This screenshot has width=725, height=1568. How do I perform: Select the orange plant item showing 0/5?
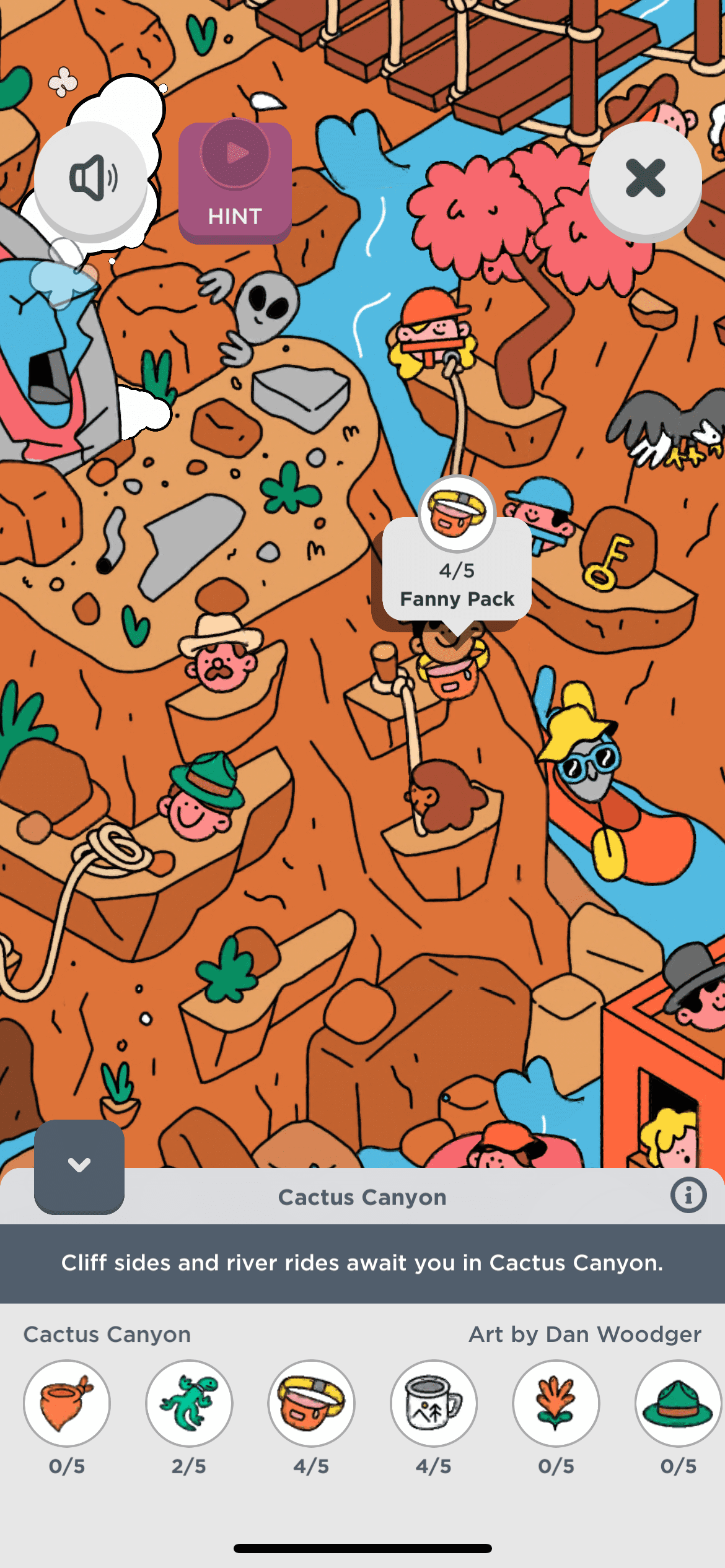pyautogui.click(x=556, y=1403)
